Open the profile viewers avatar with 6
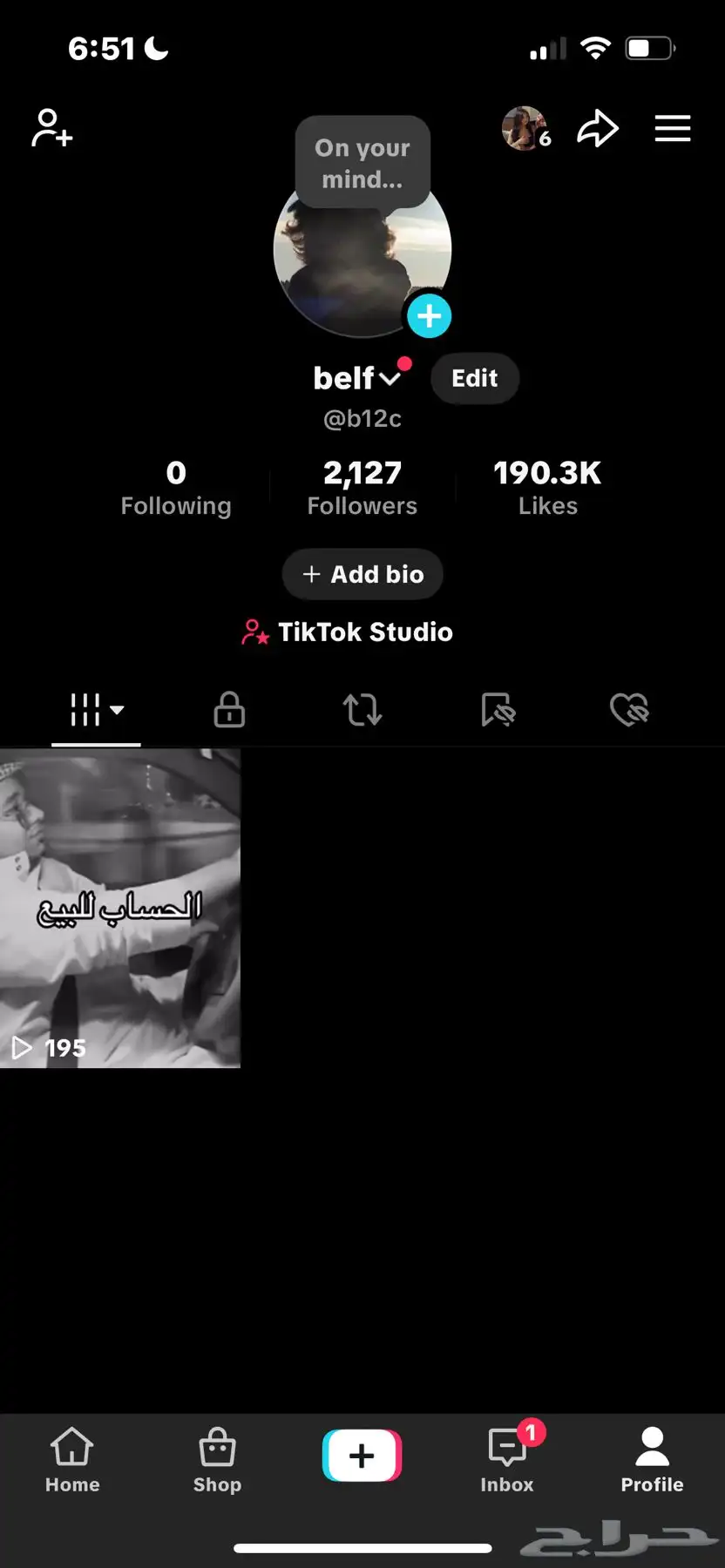 point(525,129)
